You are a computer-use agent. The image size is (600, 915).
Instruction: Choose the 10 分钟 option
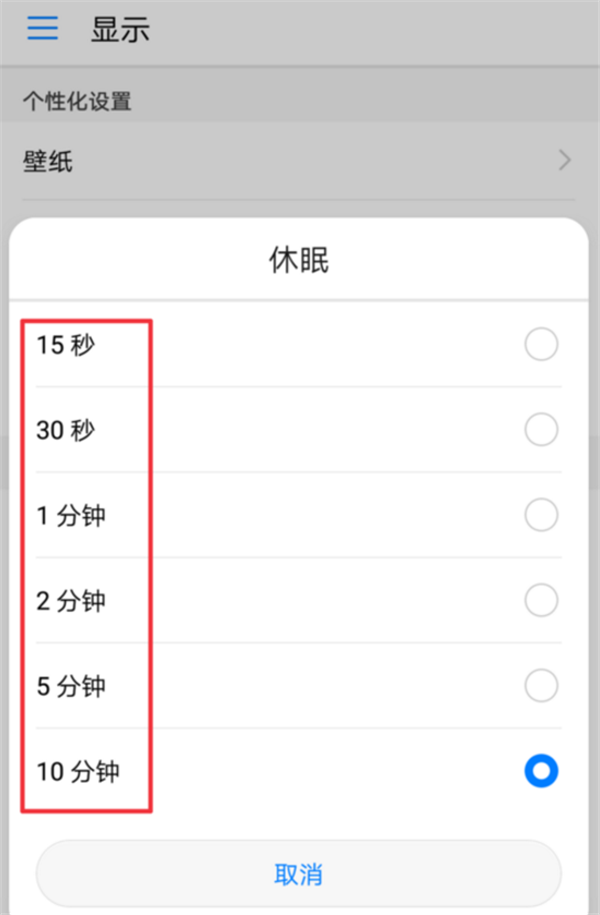point(541,772)
